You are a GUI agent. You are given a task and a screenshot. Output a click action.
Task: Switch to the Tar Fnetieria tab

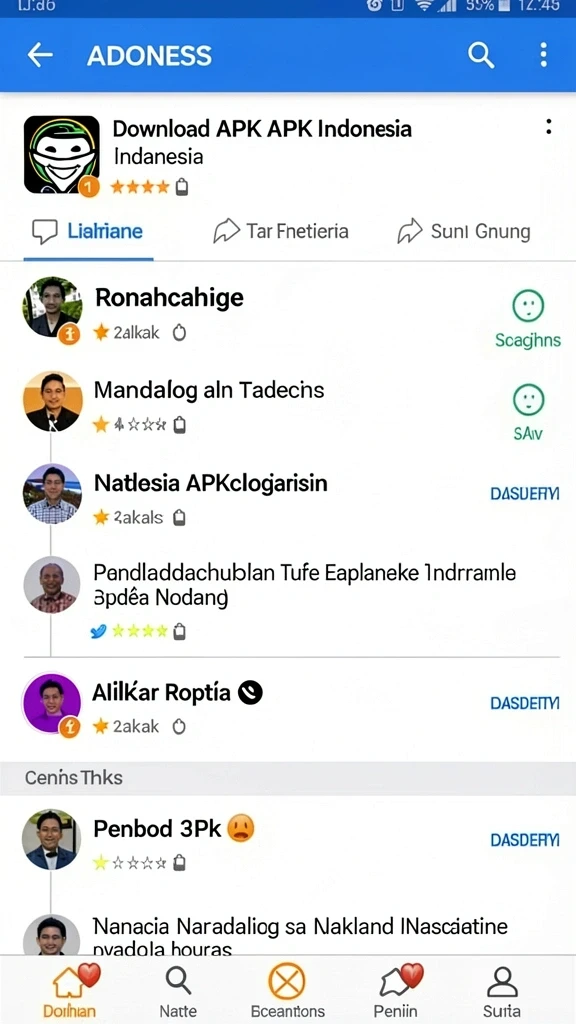[x=281, y=231]
